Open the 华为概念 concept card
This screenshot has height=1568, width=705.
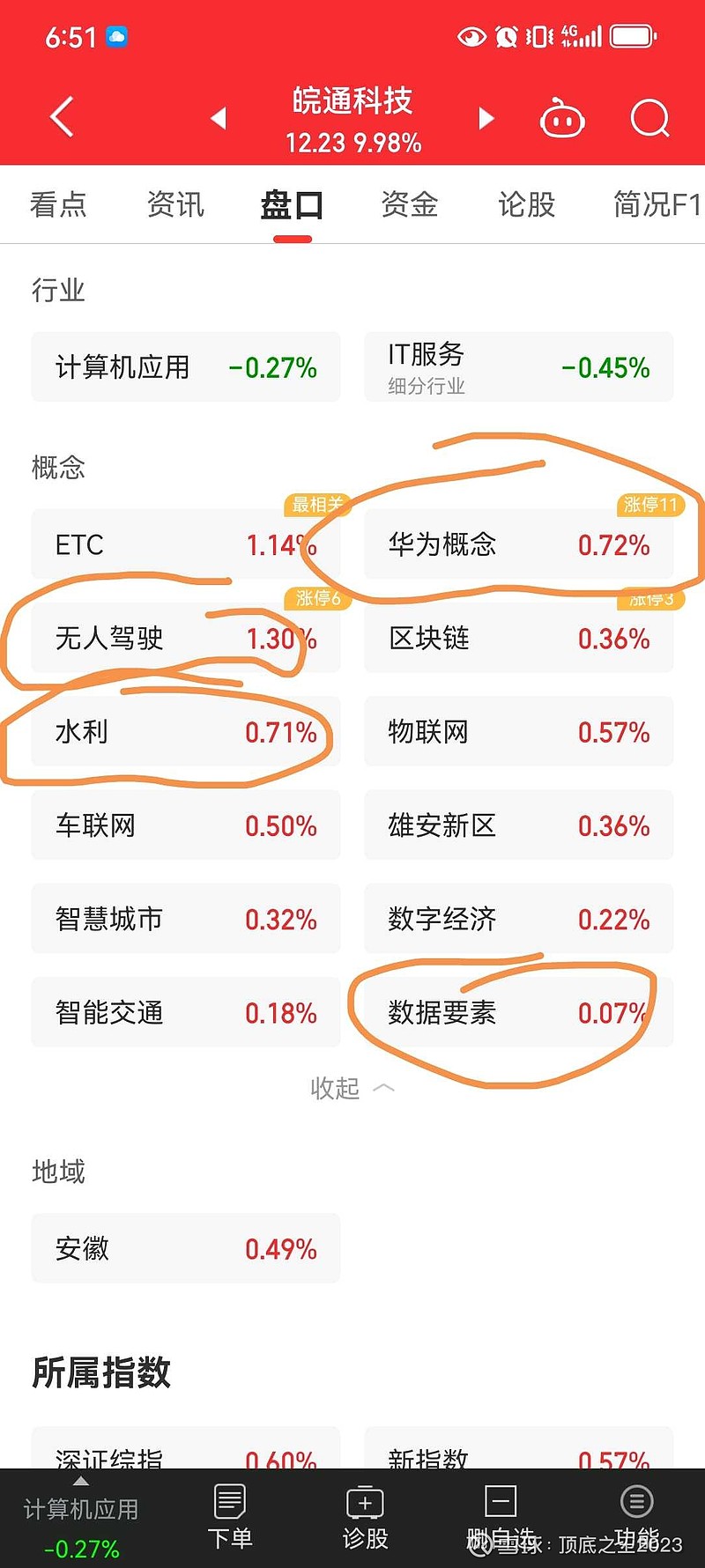pyautogui.click(x=519, y=544)
